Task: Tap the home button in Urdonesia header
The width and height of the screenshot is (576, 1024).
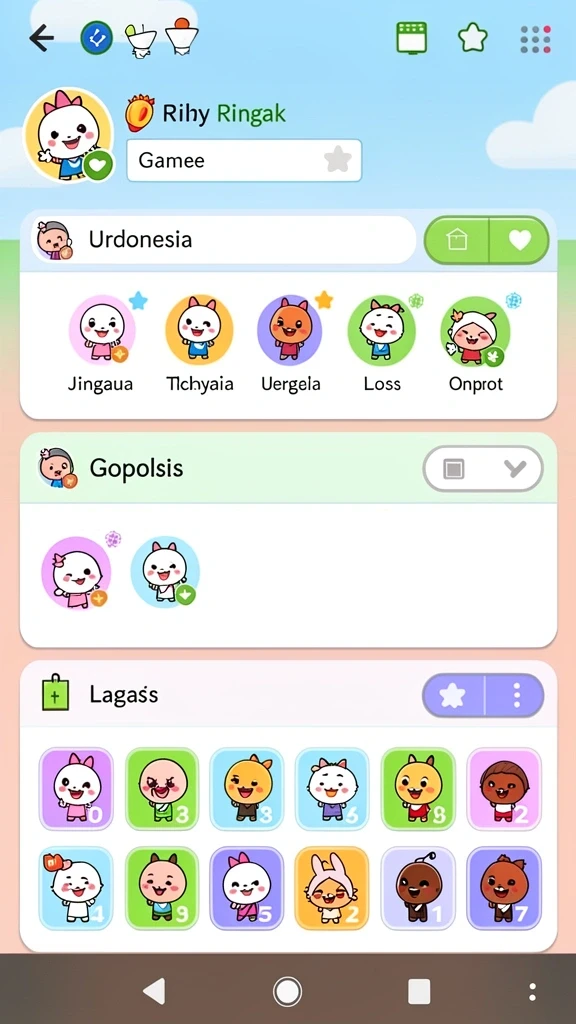Action: [457, 240]
